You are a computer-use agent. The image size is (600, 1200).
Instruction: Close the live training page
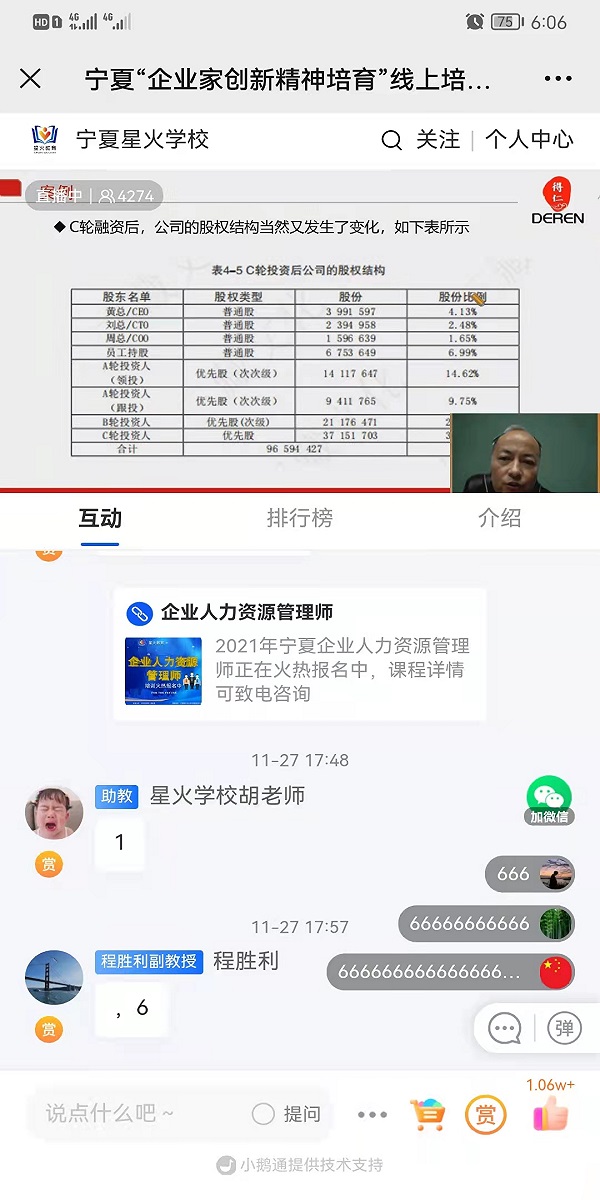tap(31, 79)
